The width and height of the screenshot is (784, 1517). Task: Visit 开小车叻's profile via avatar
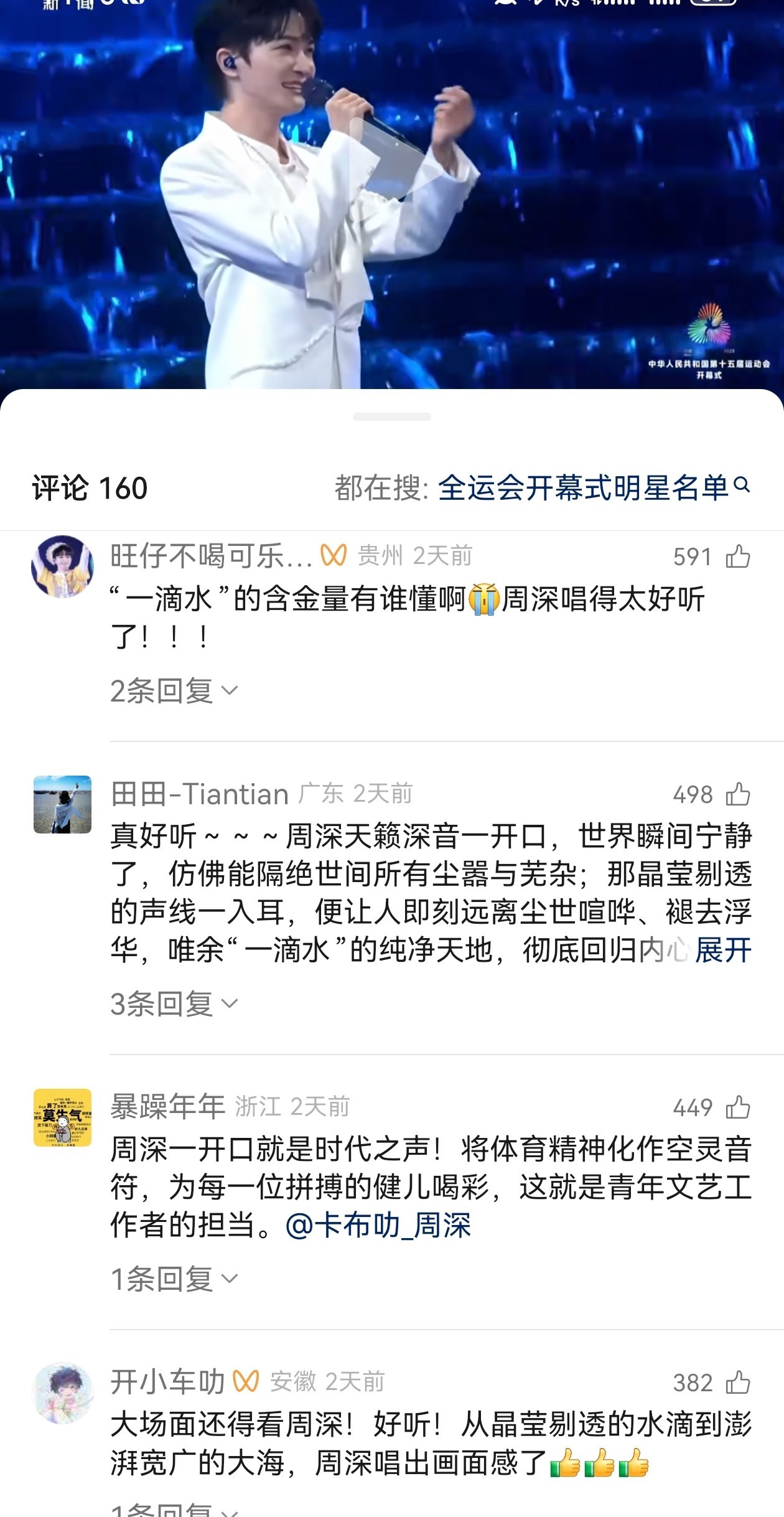pyautogui.click(x=62, y=1393)
